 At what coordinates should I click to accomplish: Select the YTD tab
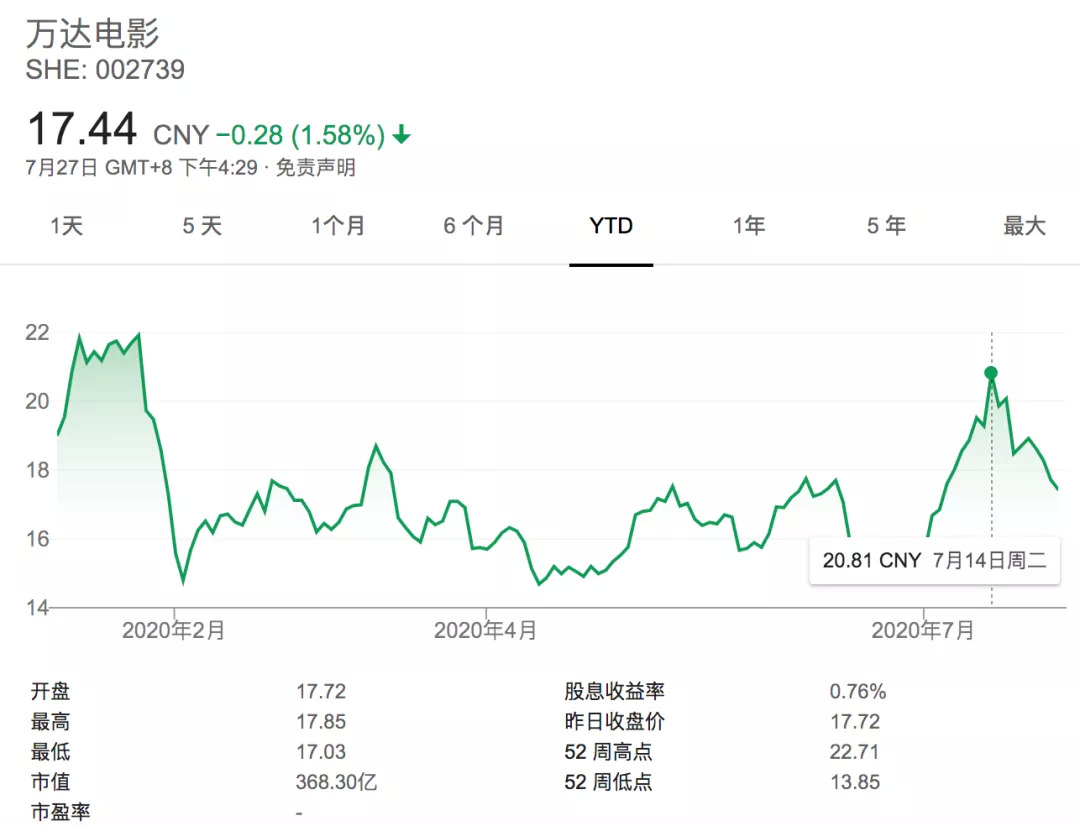(611, 226)
